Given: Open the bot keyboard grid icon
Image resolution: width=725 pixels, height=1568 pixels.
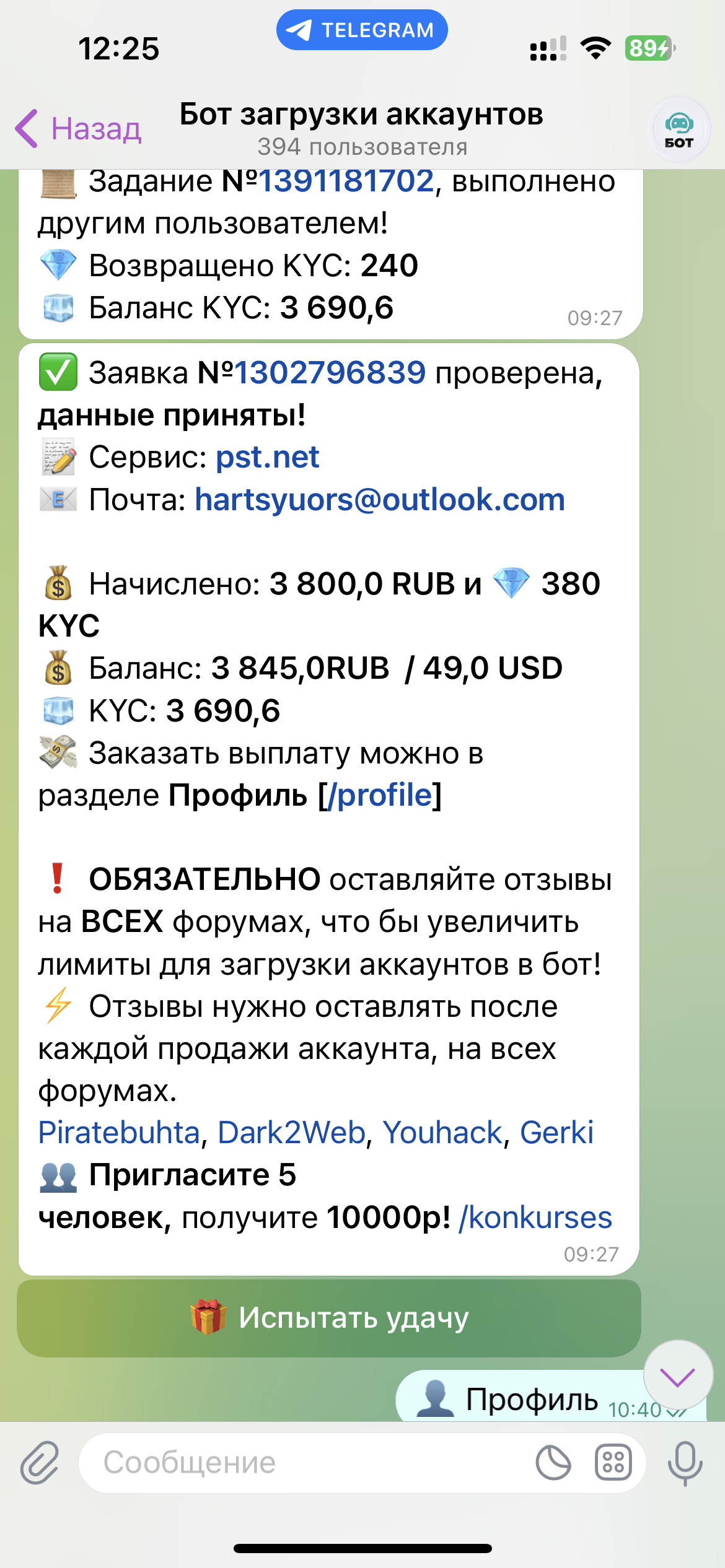Looking at the screenshot, I should 613,1463.
